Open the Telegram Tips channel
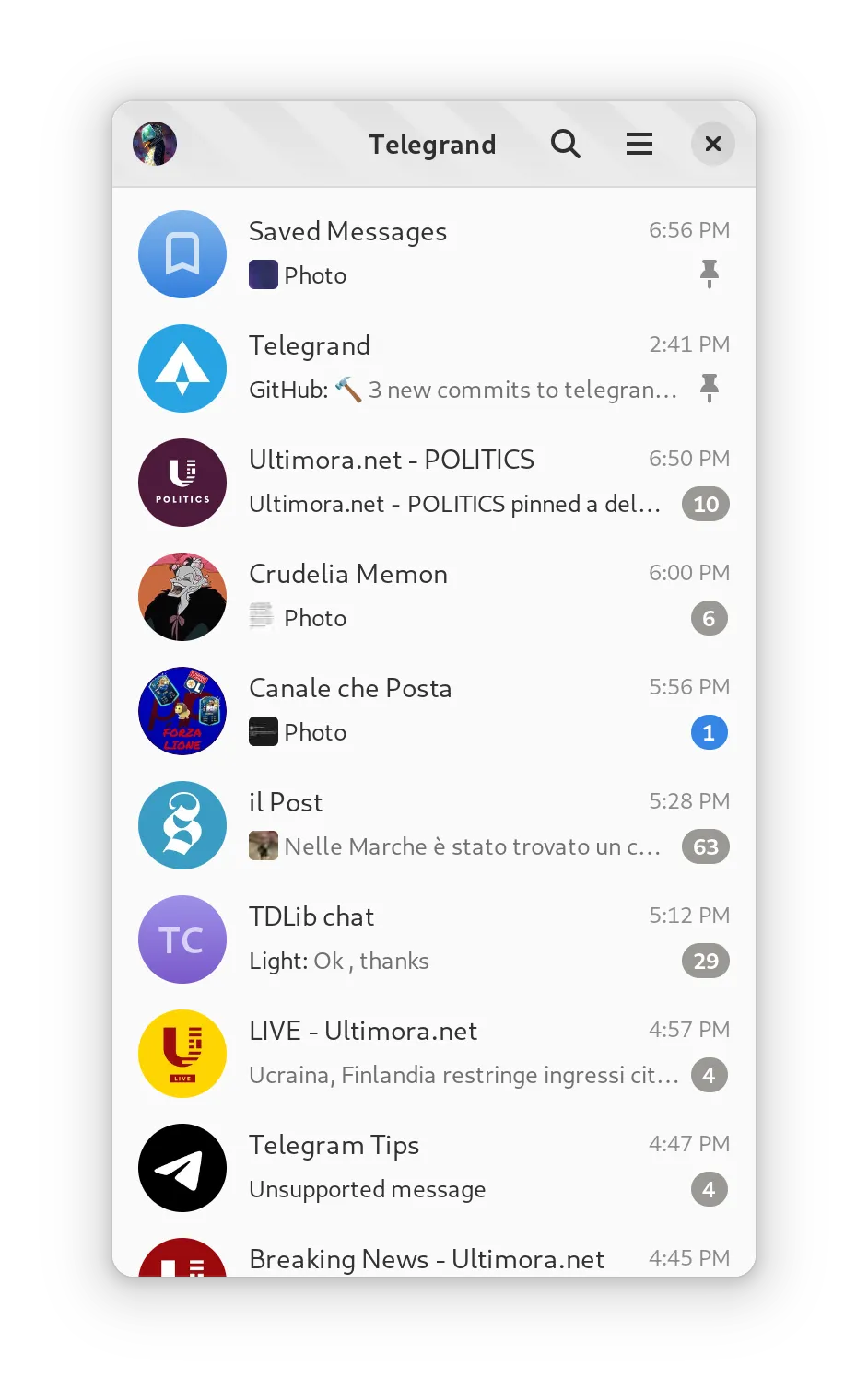Viewport: 868px width, 1400px height. [x=433, y=1167]
